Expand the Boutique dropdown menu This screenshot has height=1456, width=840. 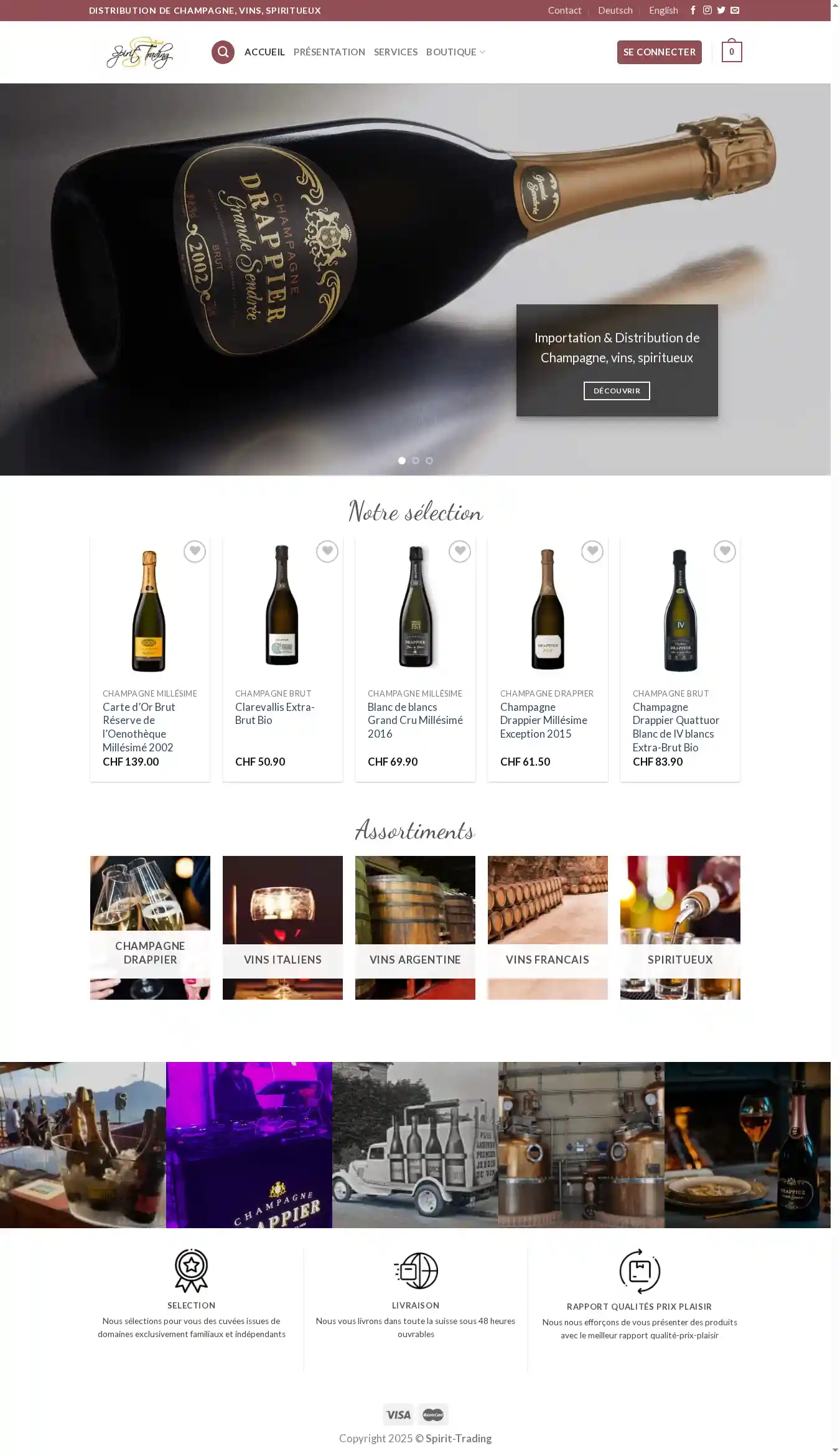tap(455, 52)
